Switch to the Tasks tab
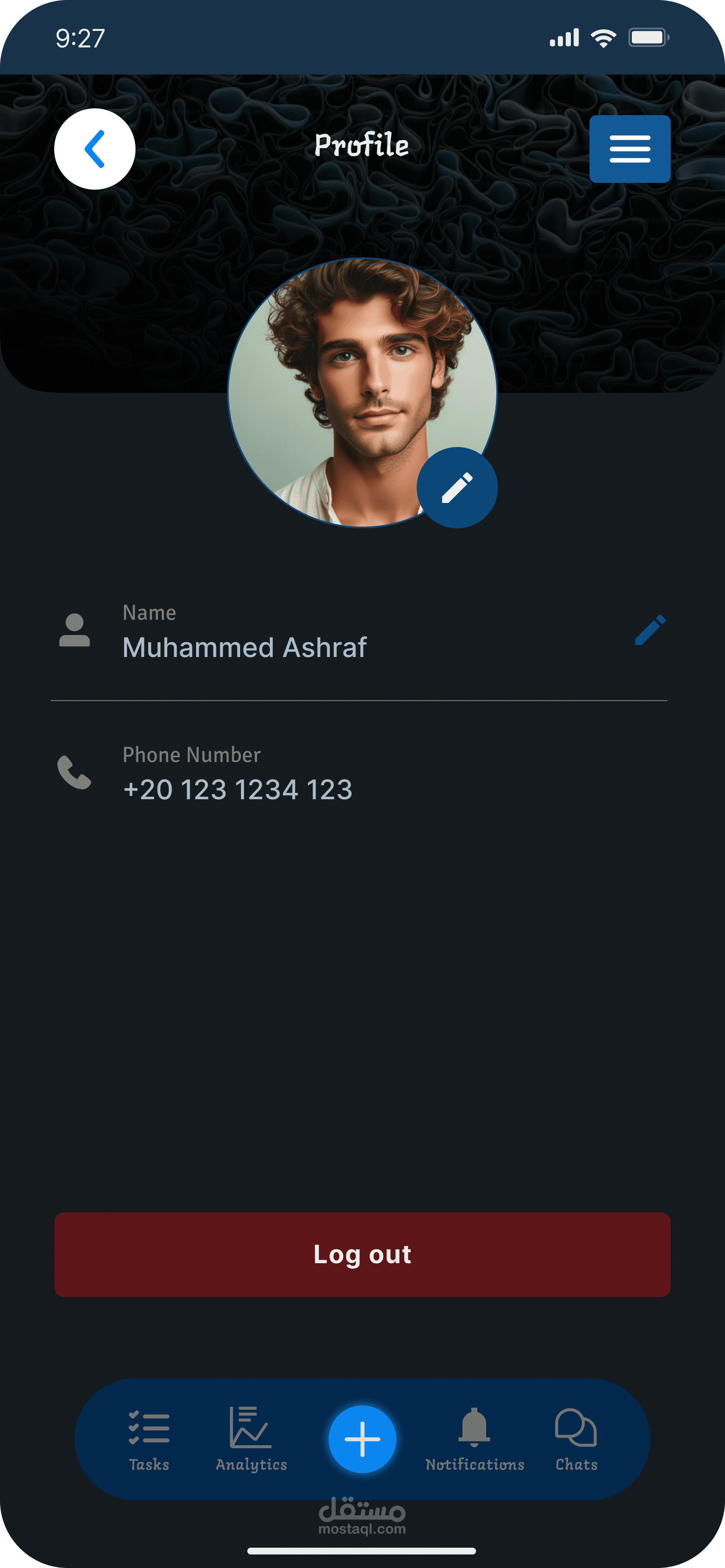Image resolution: width=725 pixels, height=1568 pixels. click(149, 1440)
